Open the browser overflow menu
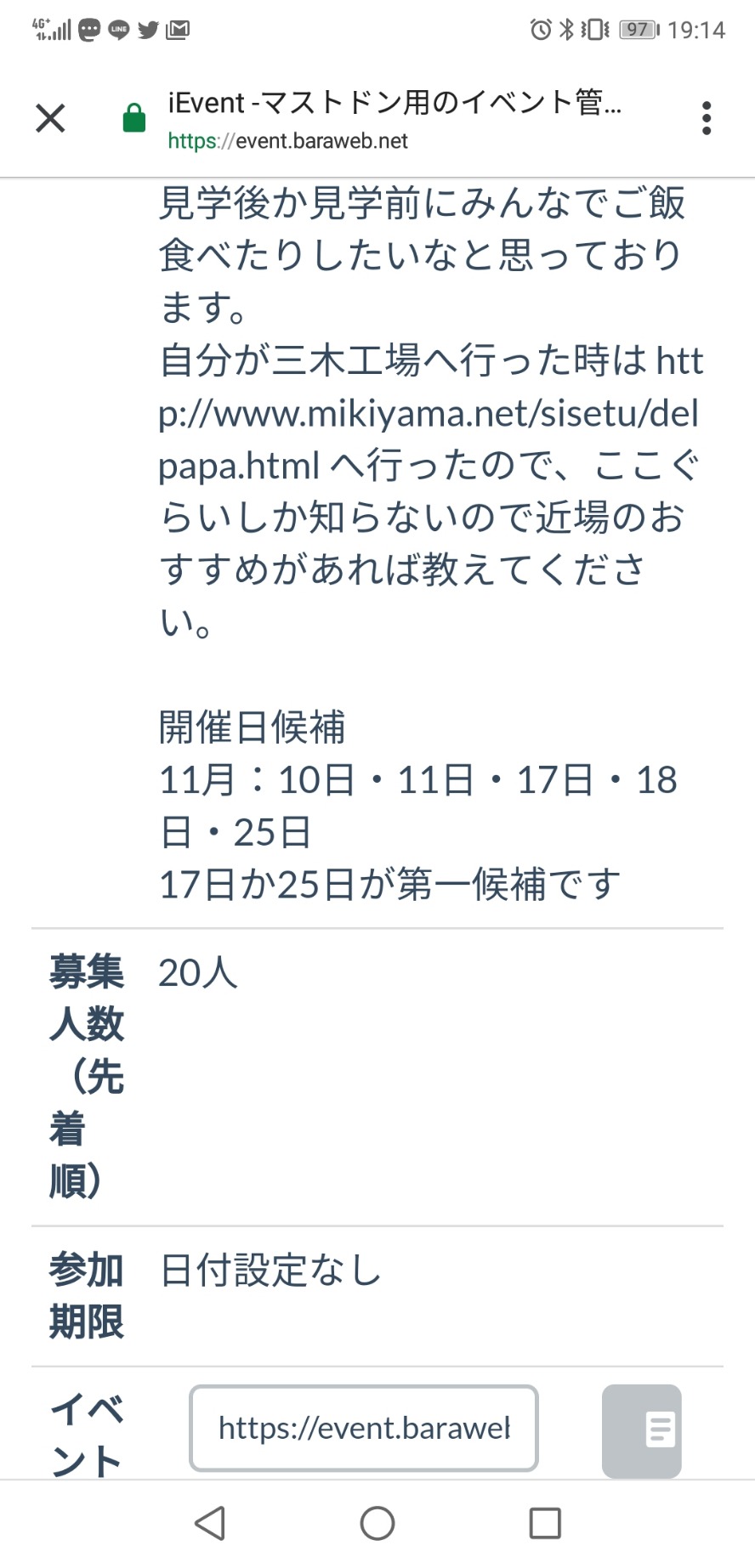Viewport: 755px width, 1568px height. click(x=706, y=118)
